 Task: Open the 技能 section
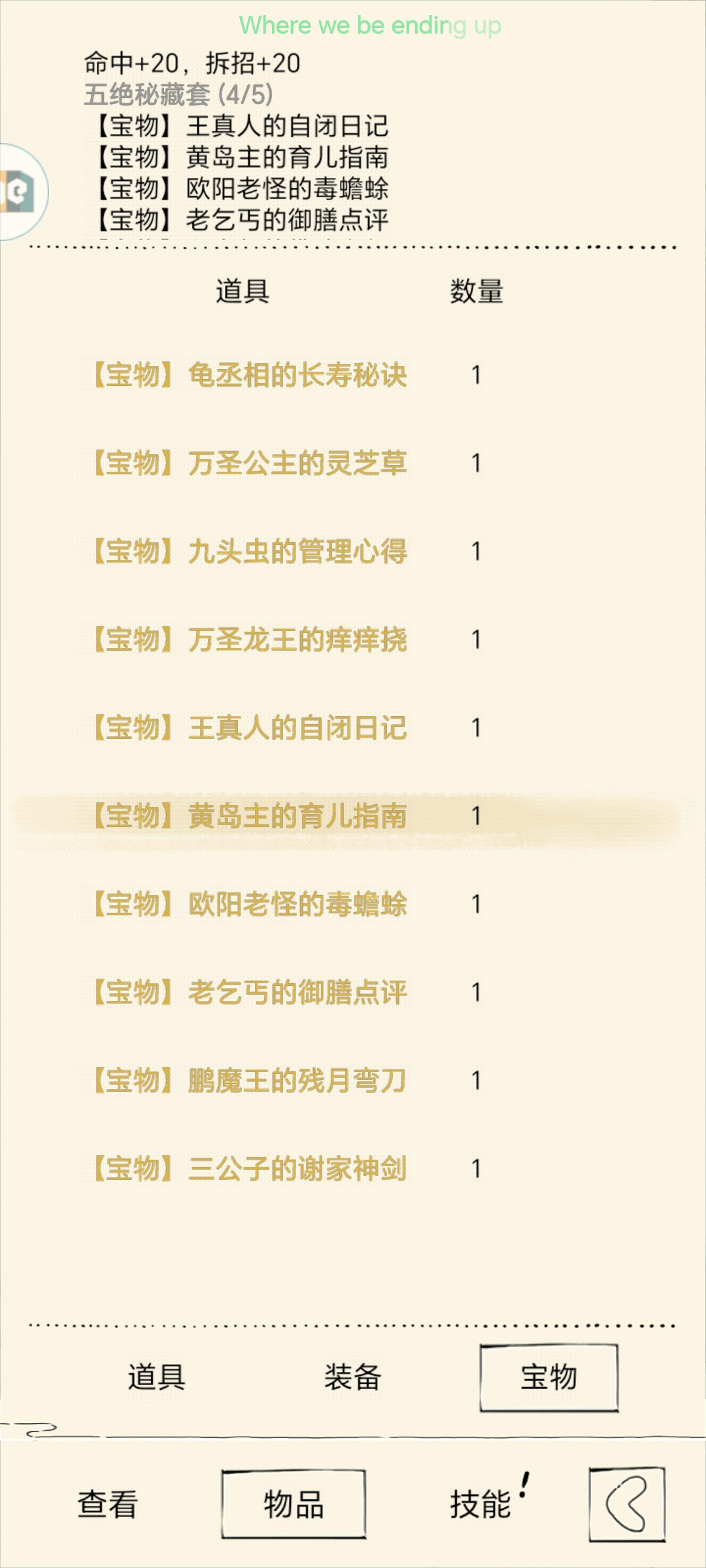click(481, 1505)
